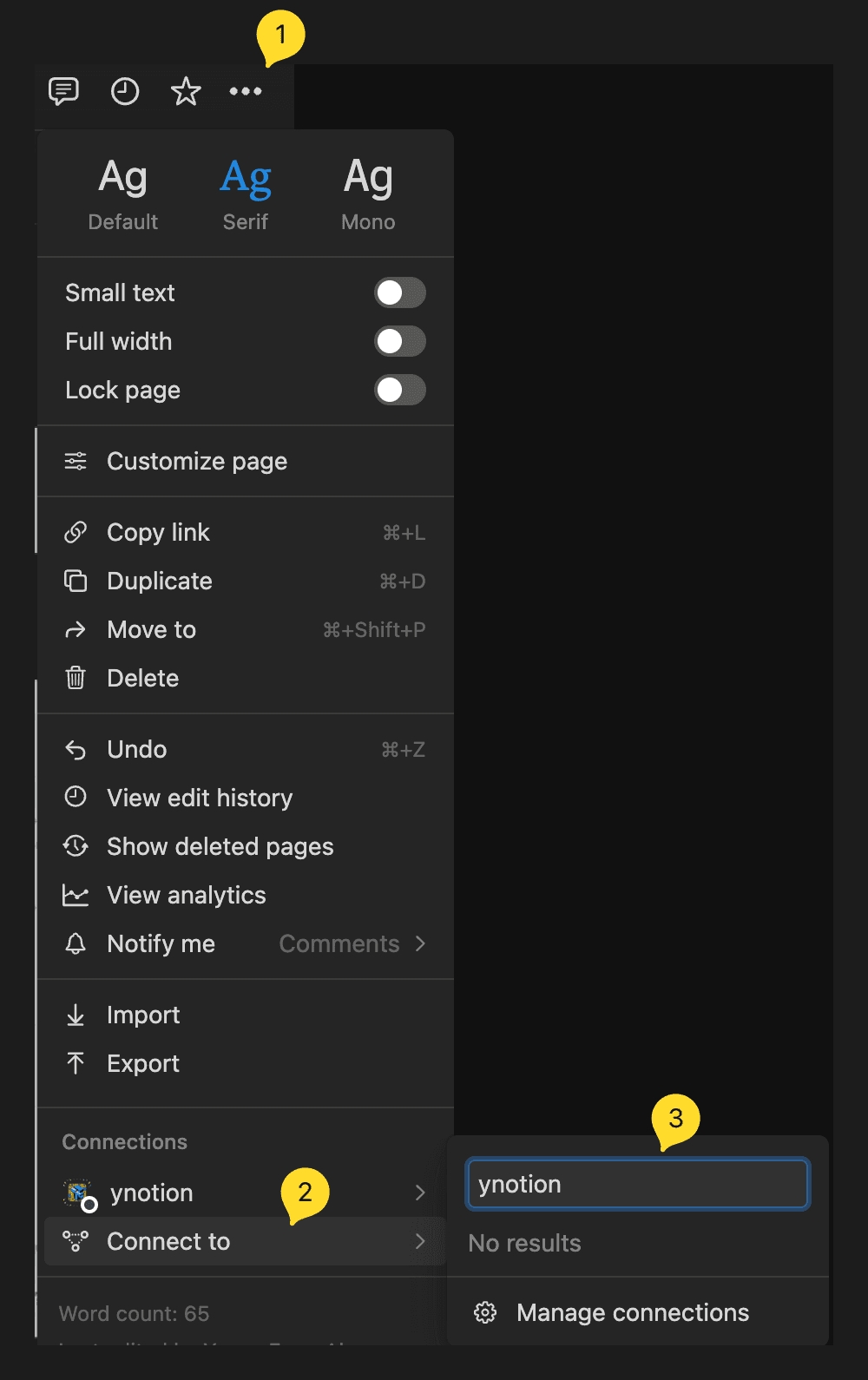Toggle Lock page on

tap(399, 391)
